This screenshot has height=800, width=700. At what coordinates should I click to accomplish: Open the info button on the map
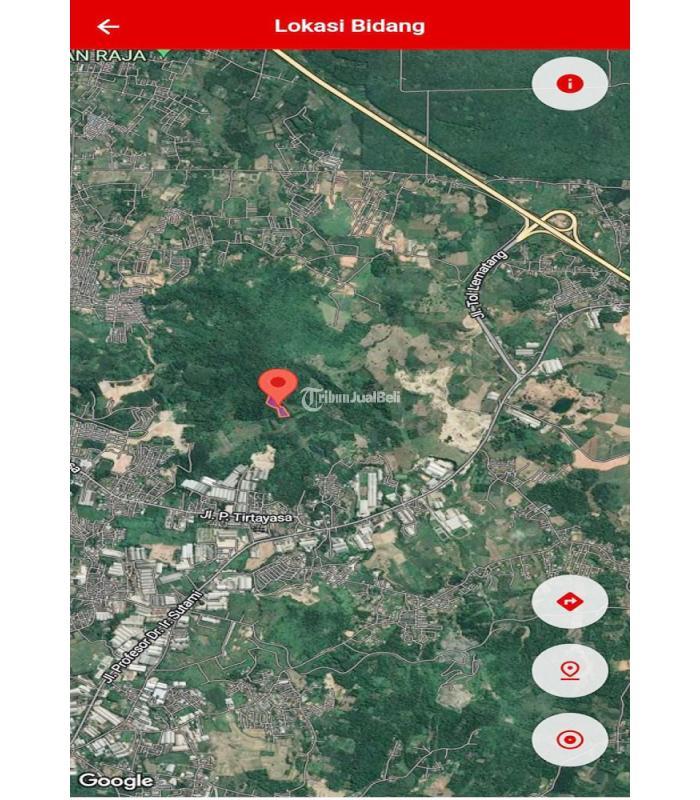pyautogui.click(x=570, y=83)
